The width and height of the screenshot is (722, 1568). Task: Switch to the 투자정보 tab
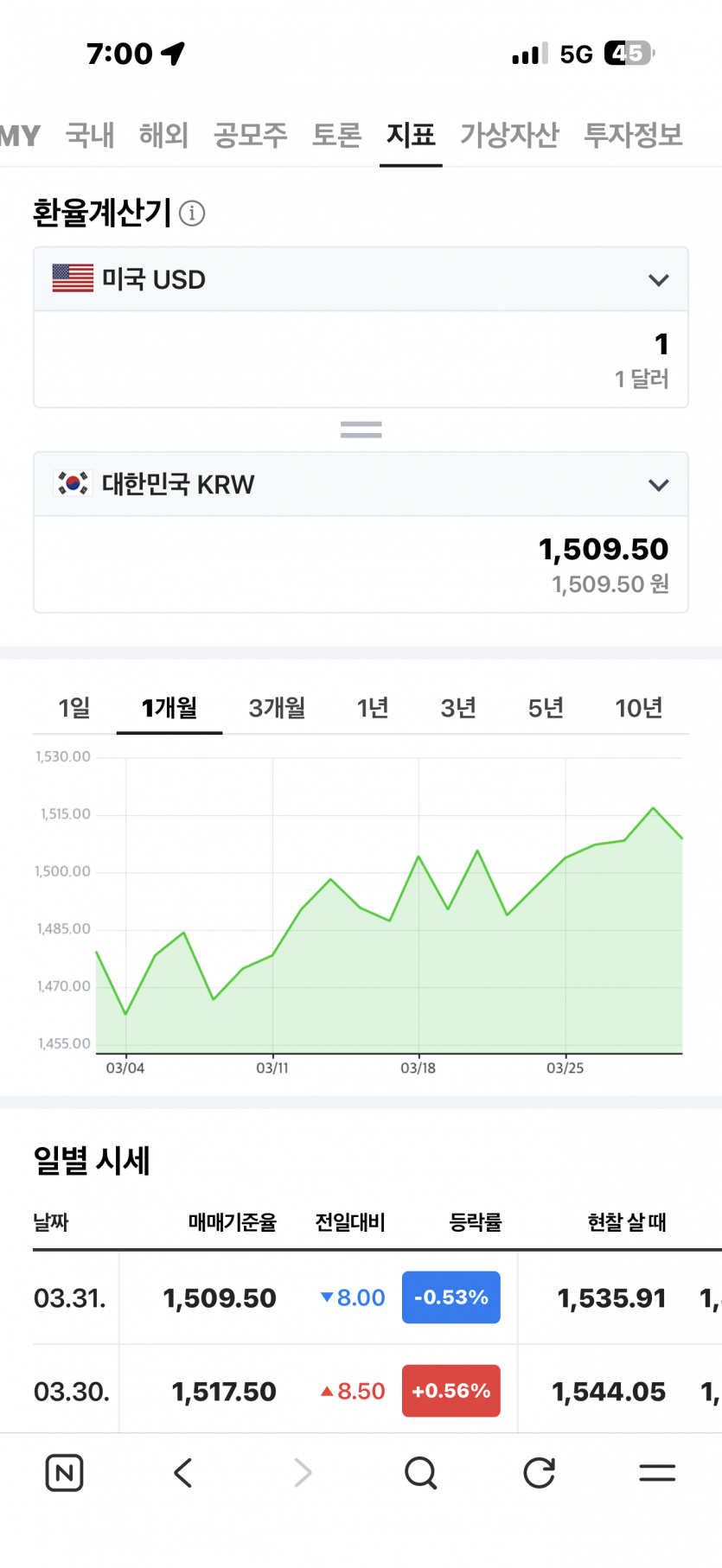(x=633, y=135)
